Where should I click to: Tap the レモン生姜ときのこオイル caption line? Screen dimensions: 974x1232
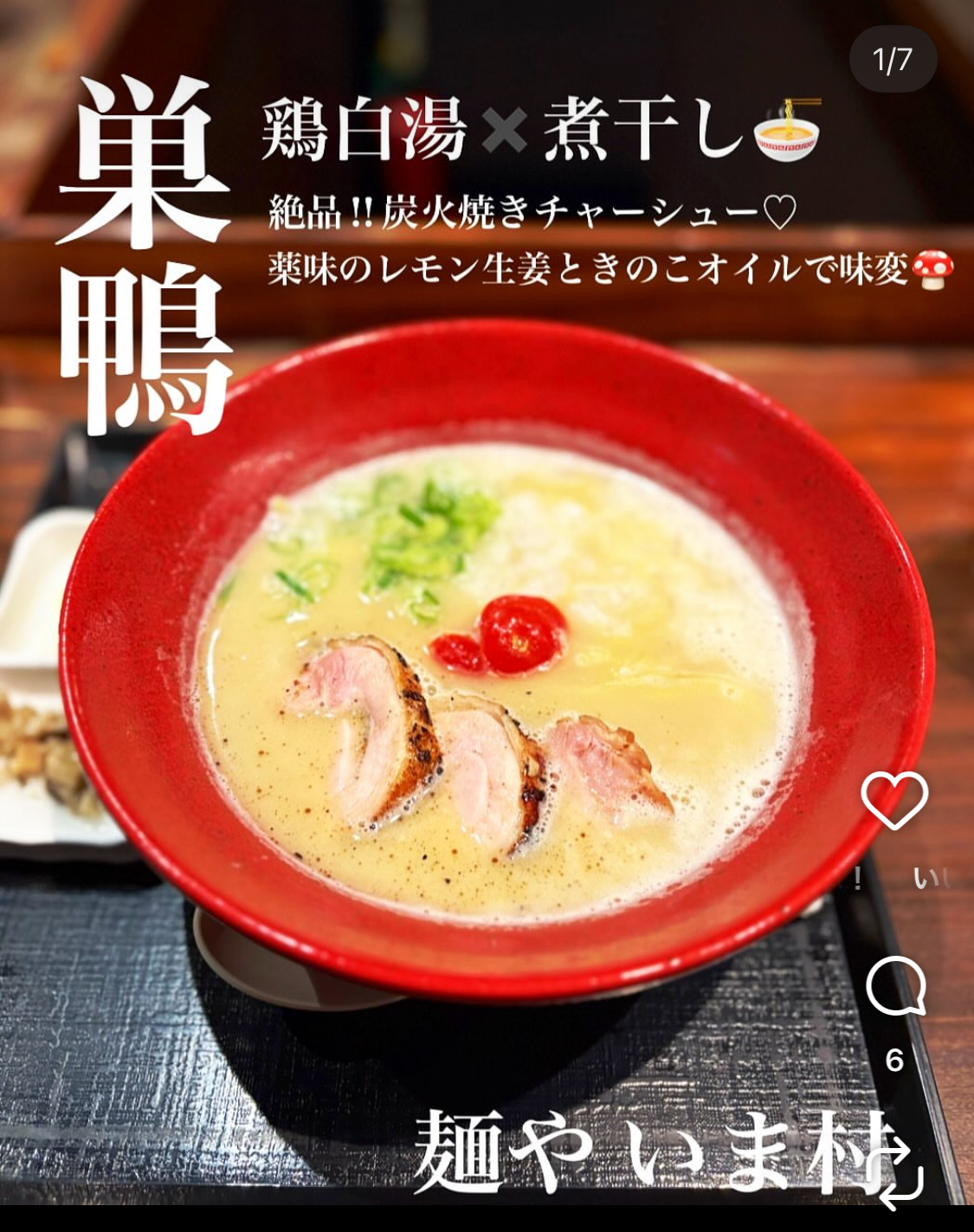597,273
